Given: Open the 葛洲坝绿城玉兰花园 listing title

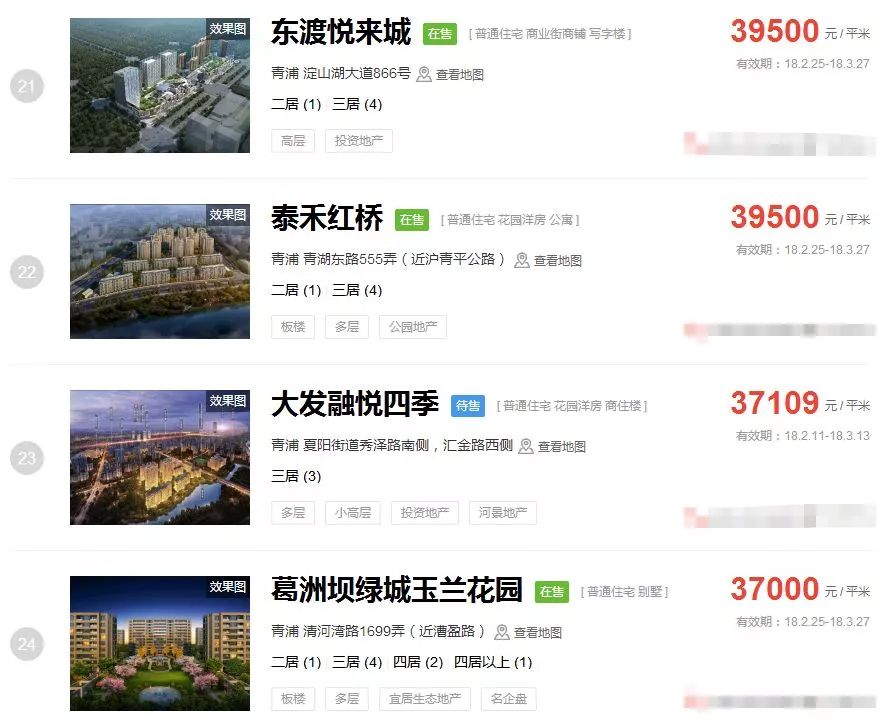Looking at the screenshot, I should pyautogui.click(x=396, y=591).
